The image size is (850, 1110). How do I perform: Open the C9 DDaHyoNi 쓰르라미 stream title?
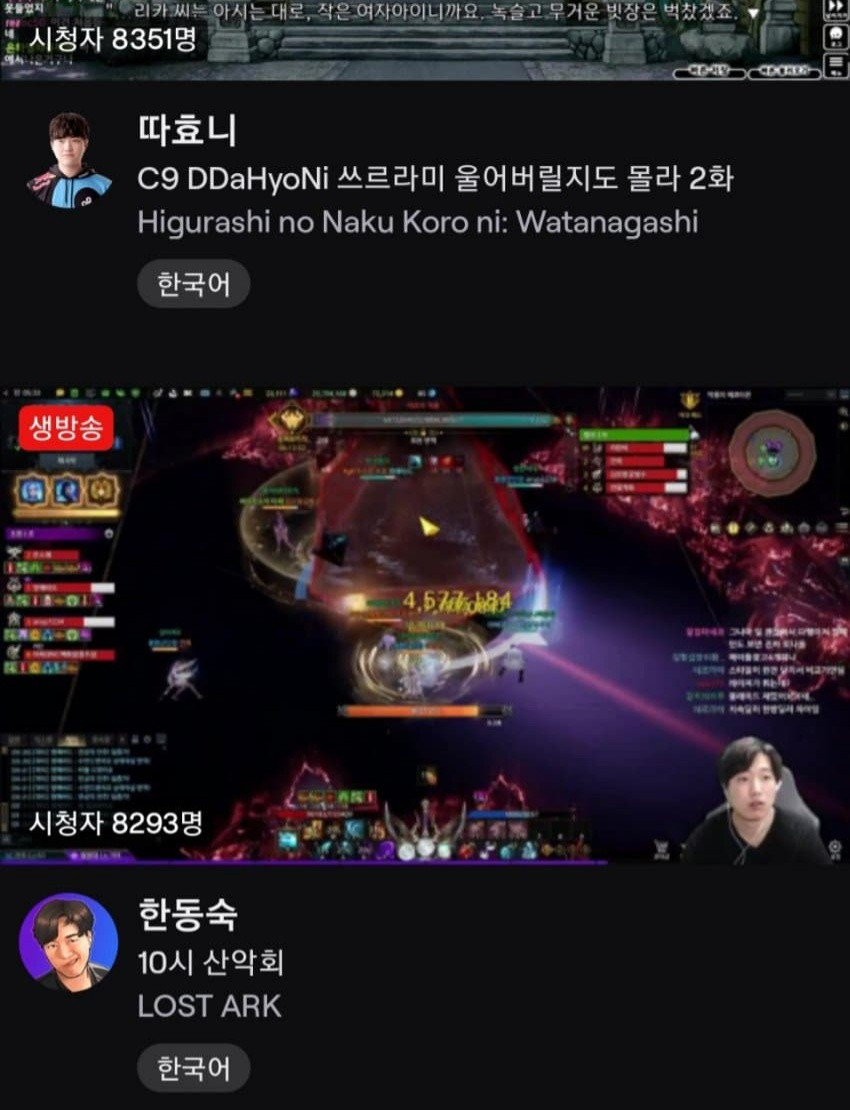(x=435, y=179)
